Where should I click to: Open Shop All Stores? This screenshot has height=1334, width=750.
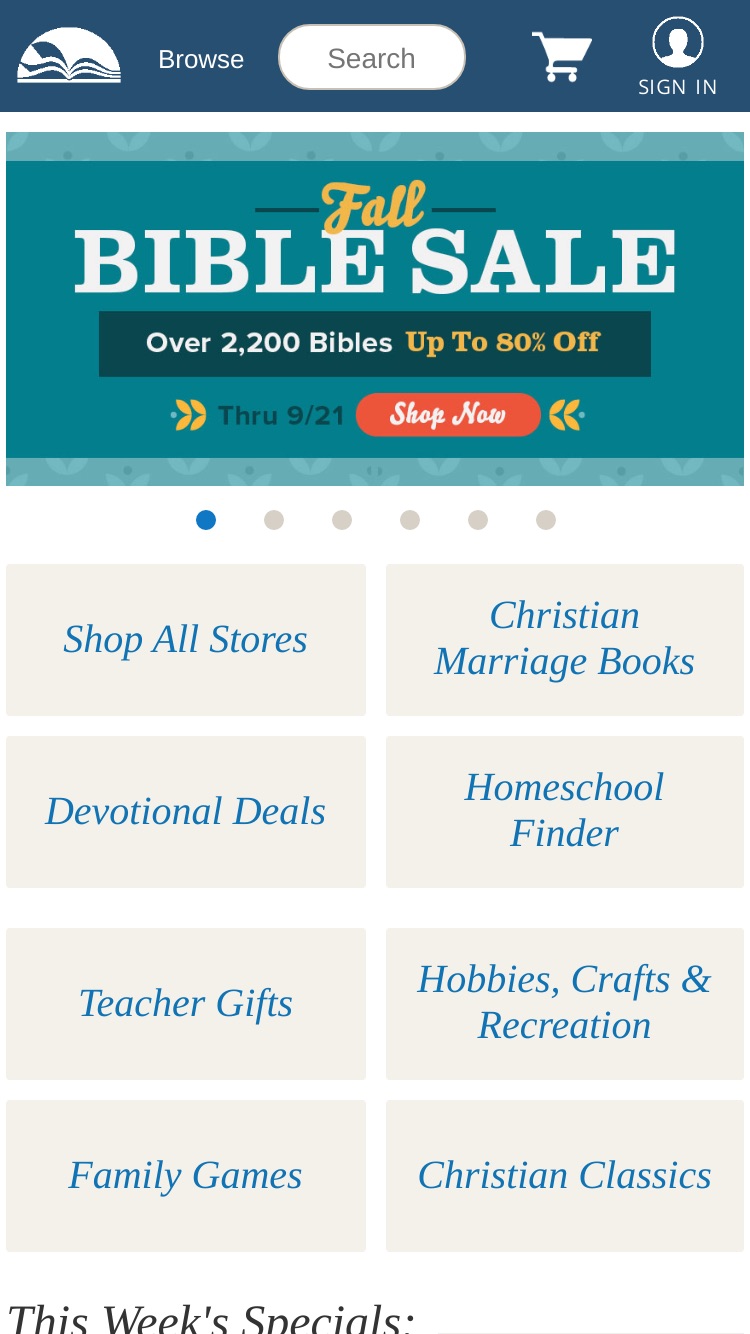point(186,640)
